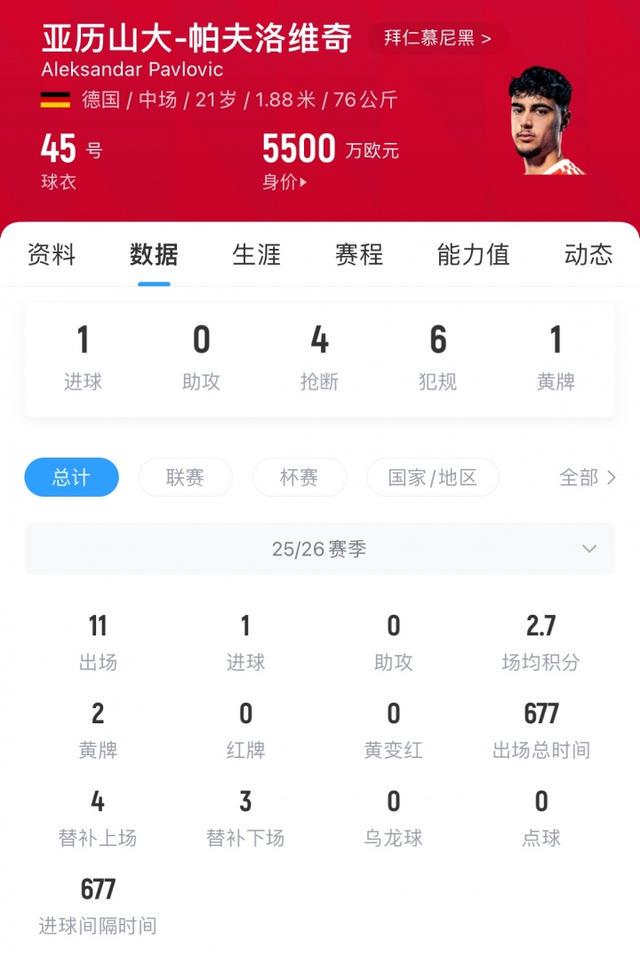Open the 全部 all filters link
The image size is (640, 957).
point(587,477)
